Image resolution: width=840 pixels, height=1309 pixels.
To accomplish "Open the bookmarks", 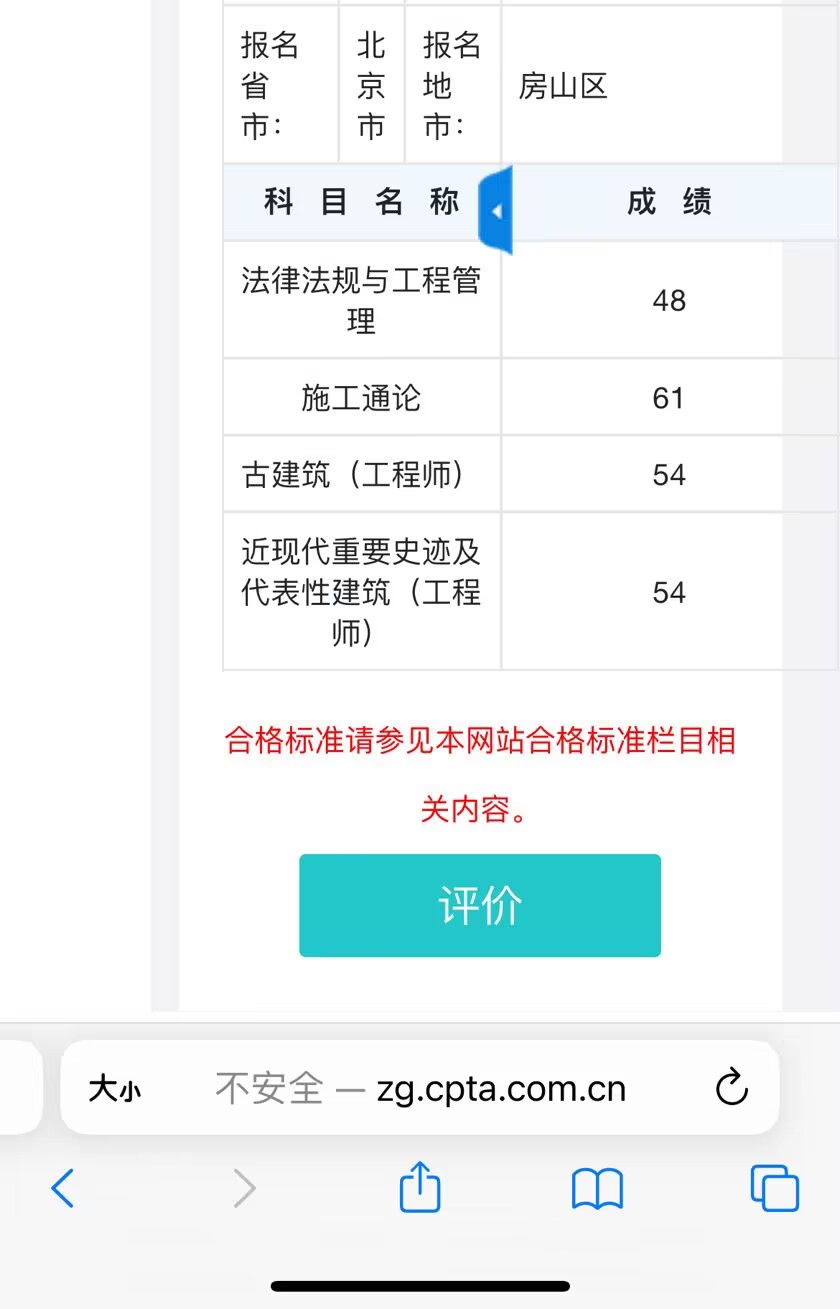I will click(x=597, y=1189).
